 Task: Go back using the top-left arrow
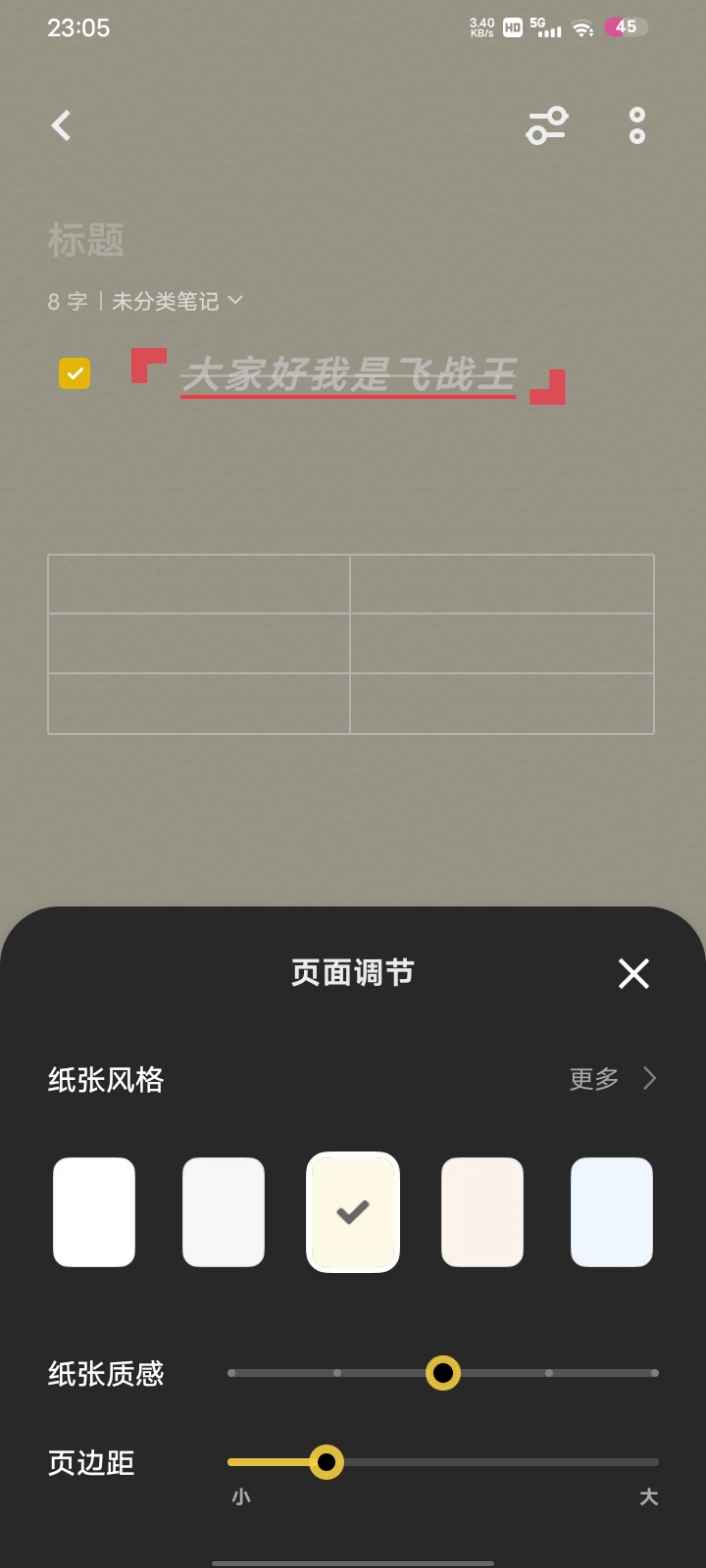click(x=61, y=125)
